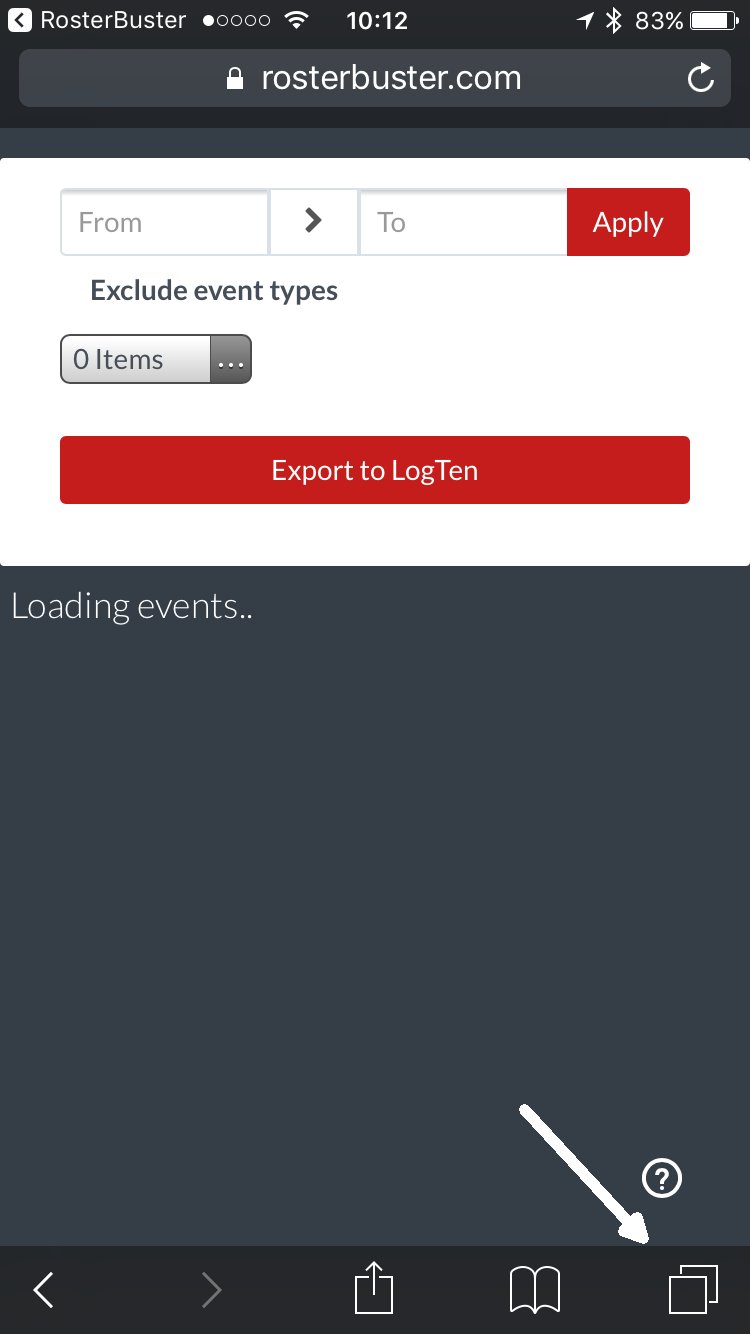The height and width of the screenshot is (1334, 750).
Task: Open the help question mark icon
Action: [x=661, y=1180]
